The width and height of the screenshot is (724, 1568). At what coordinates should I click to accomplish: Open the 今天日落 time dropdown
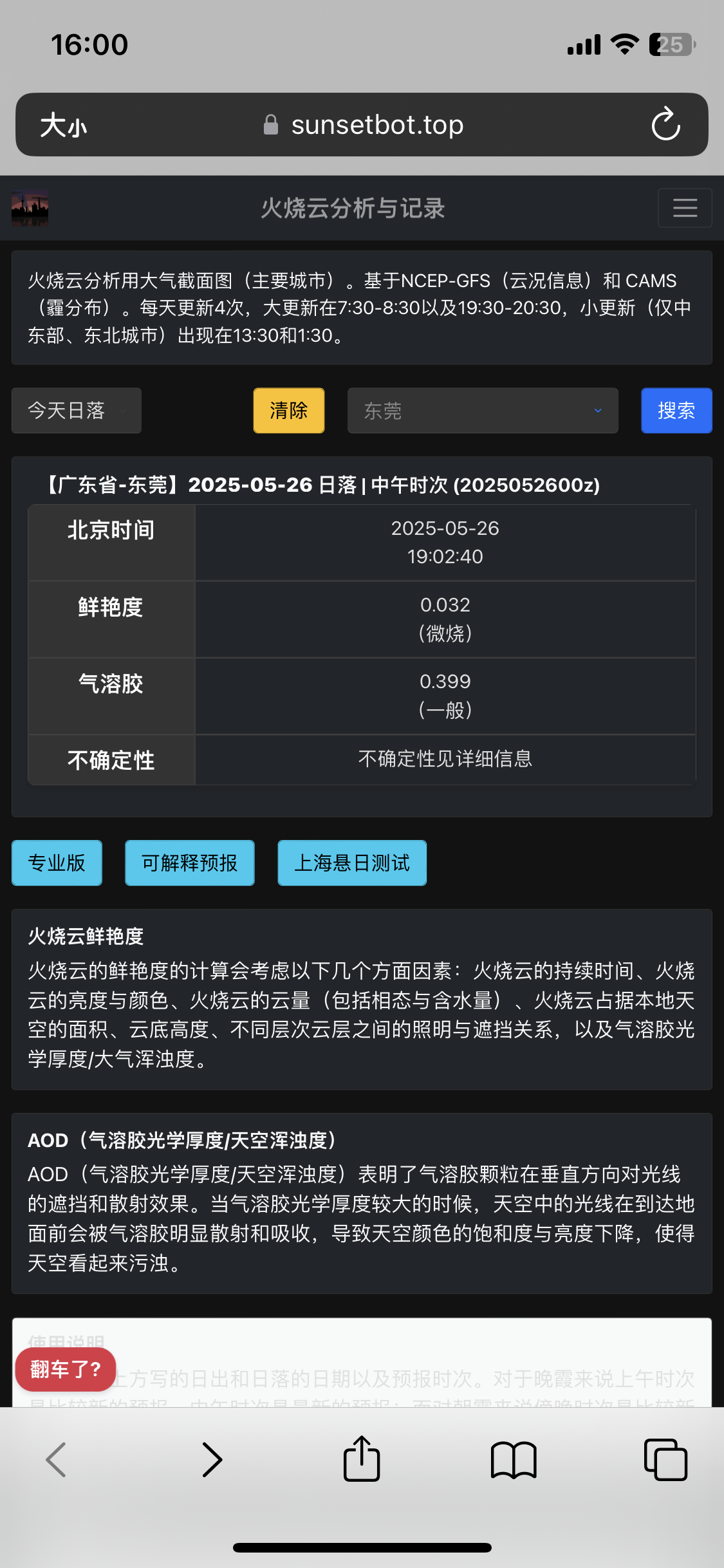click(77, 411)
